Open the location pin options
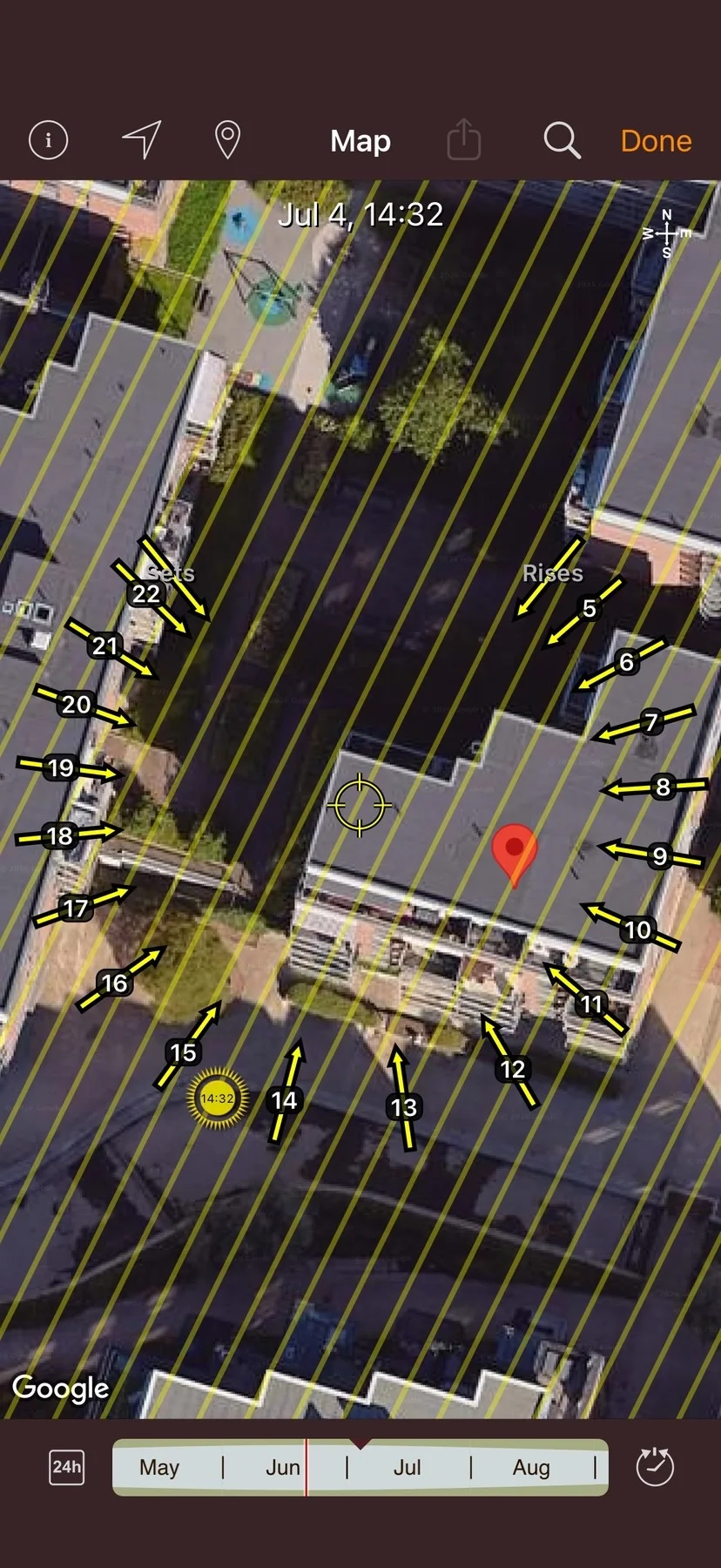721x1568 pixels. [227, 139]
